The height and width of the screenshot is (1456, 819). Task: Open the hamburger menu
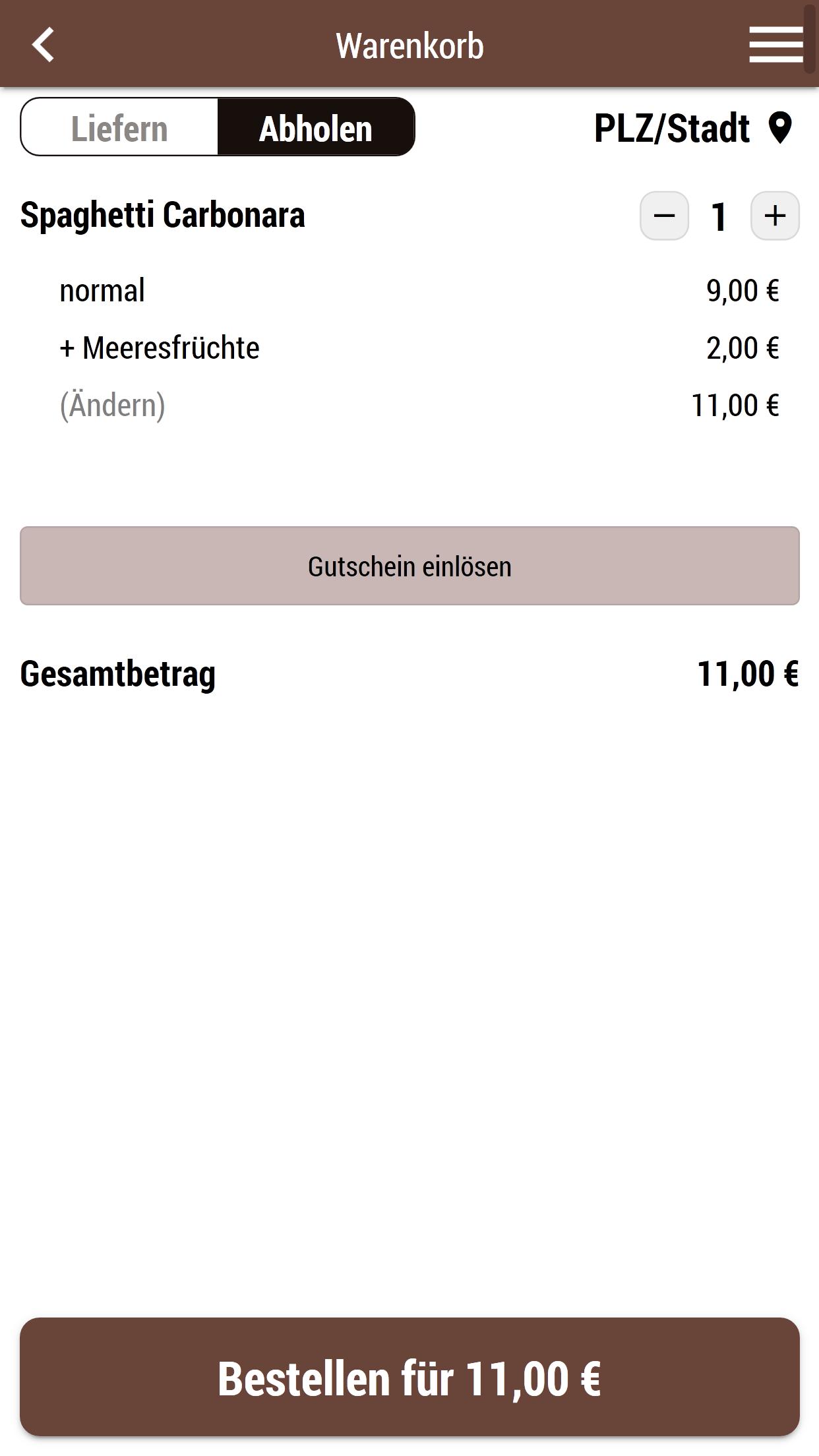775,45
